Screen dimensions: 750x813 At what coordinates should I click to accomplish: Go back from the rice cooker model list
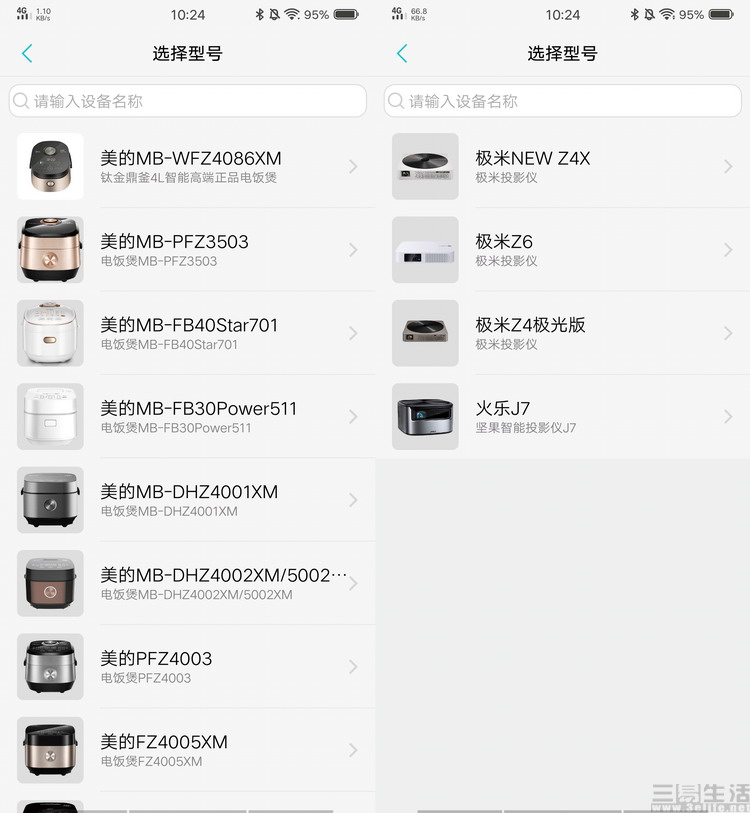click(27, 54)
